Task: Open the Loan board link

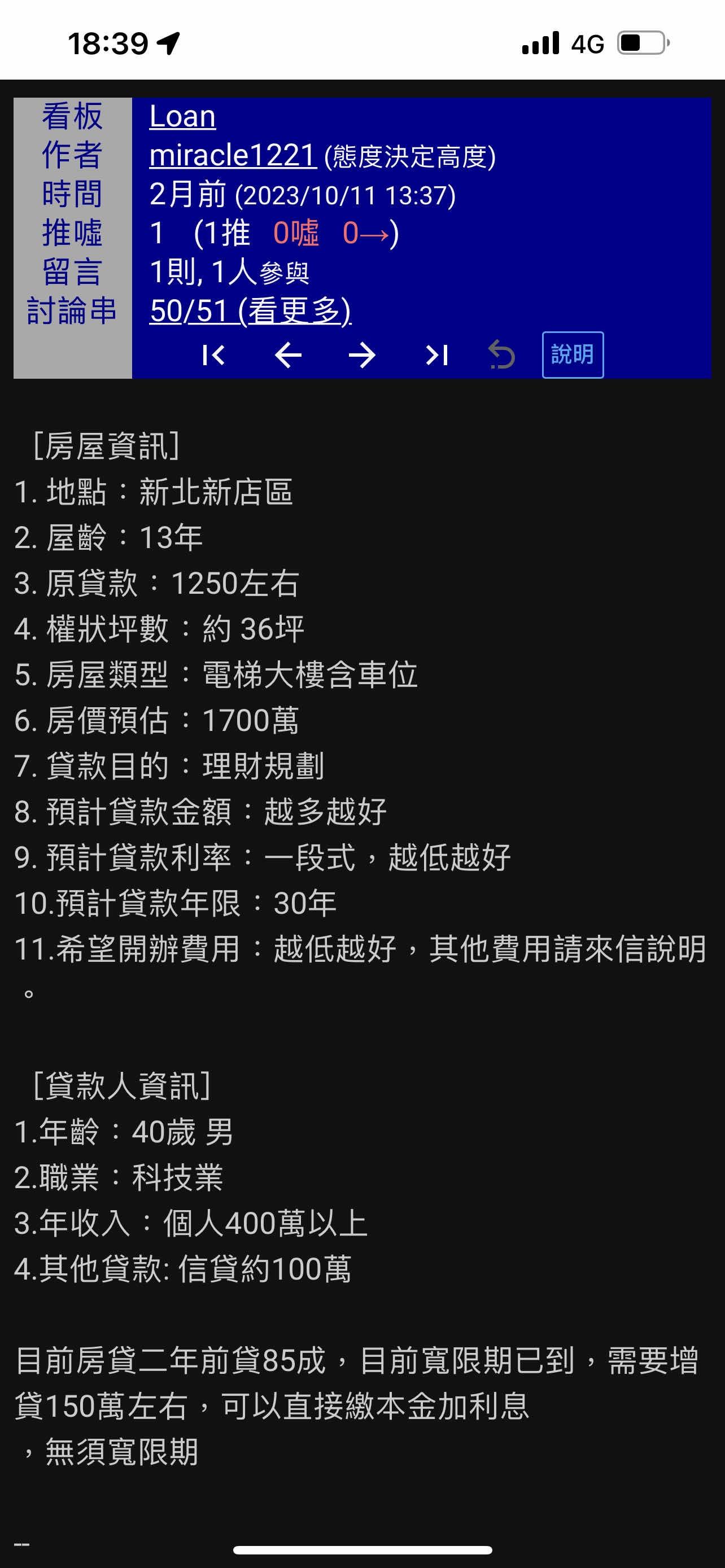Action: [x=182, y=116]
